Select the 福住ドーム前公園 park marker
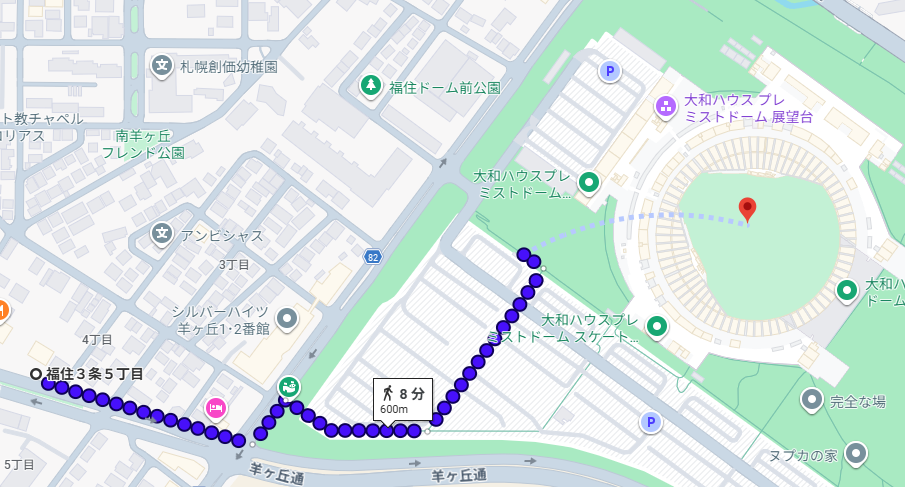 [371, 86]
